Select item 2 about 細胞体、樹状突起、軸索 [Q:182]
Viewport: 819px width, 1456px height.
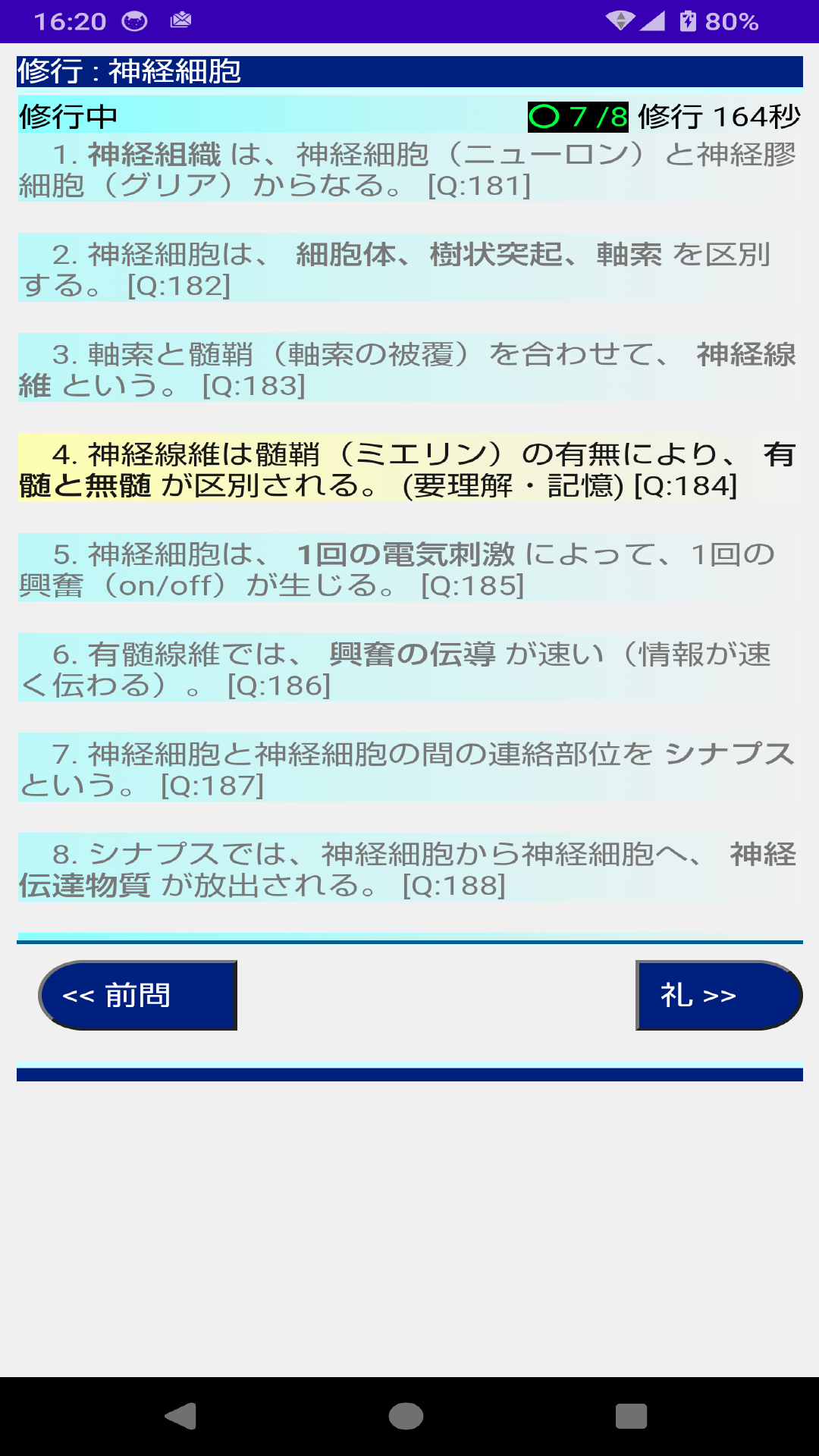click(408, 270)
